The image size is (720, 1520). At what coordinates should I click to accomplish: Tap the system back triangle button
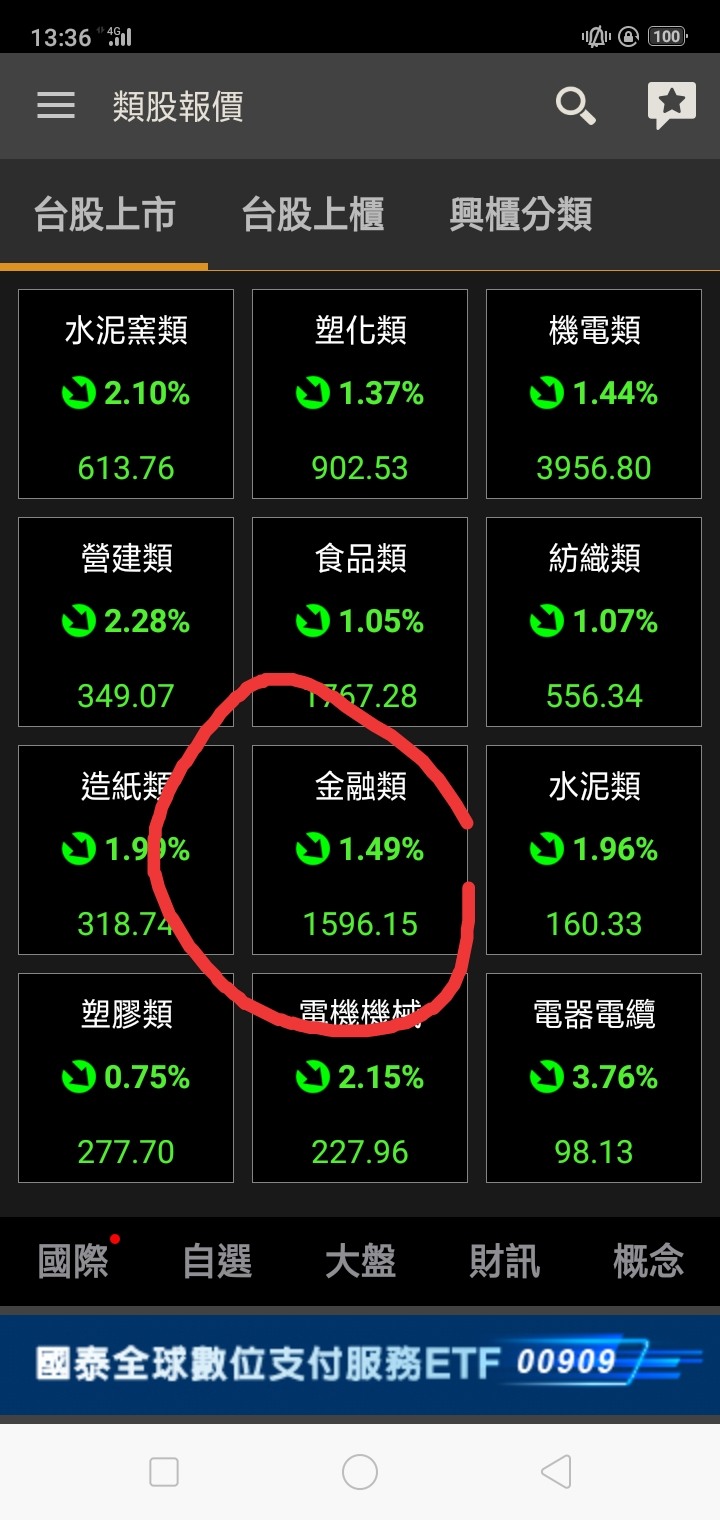click(x=556, y=1472)
